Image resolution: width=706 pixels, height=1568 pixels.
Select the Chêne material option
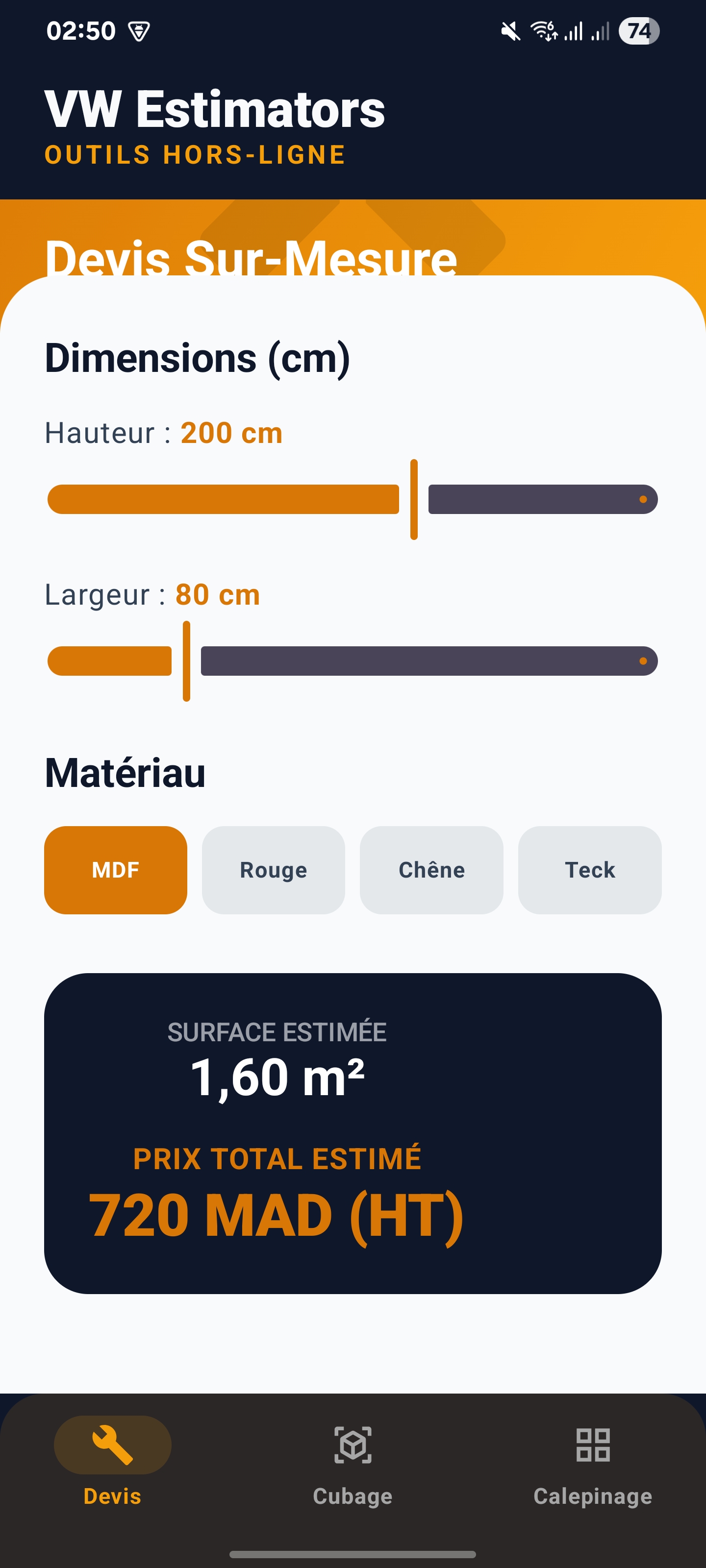(x=431, y=870)
